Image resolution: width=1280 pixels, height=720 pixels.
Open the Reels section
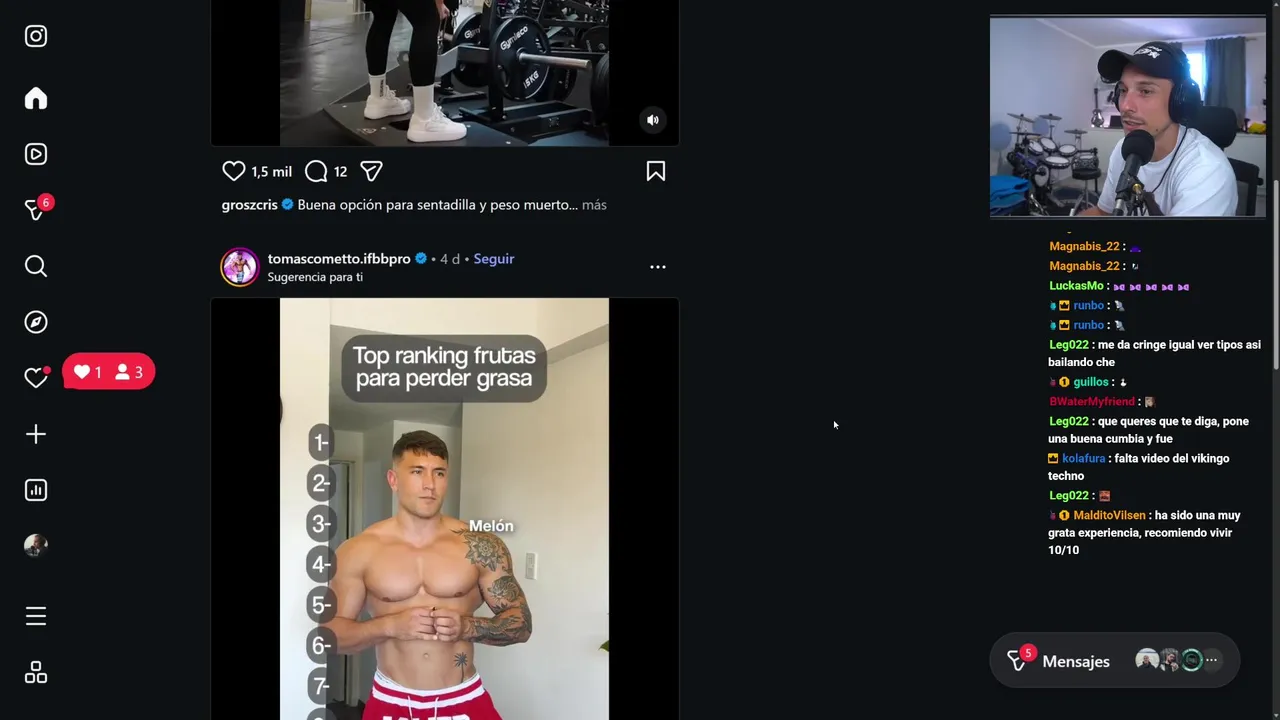pyautogui.click(x=36, y=154)
